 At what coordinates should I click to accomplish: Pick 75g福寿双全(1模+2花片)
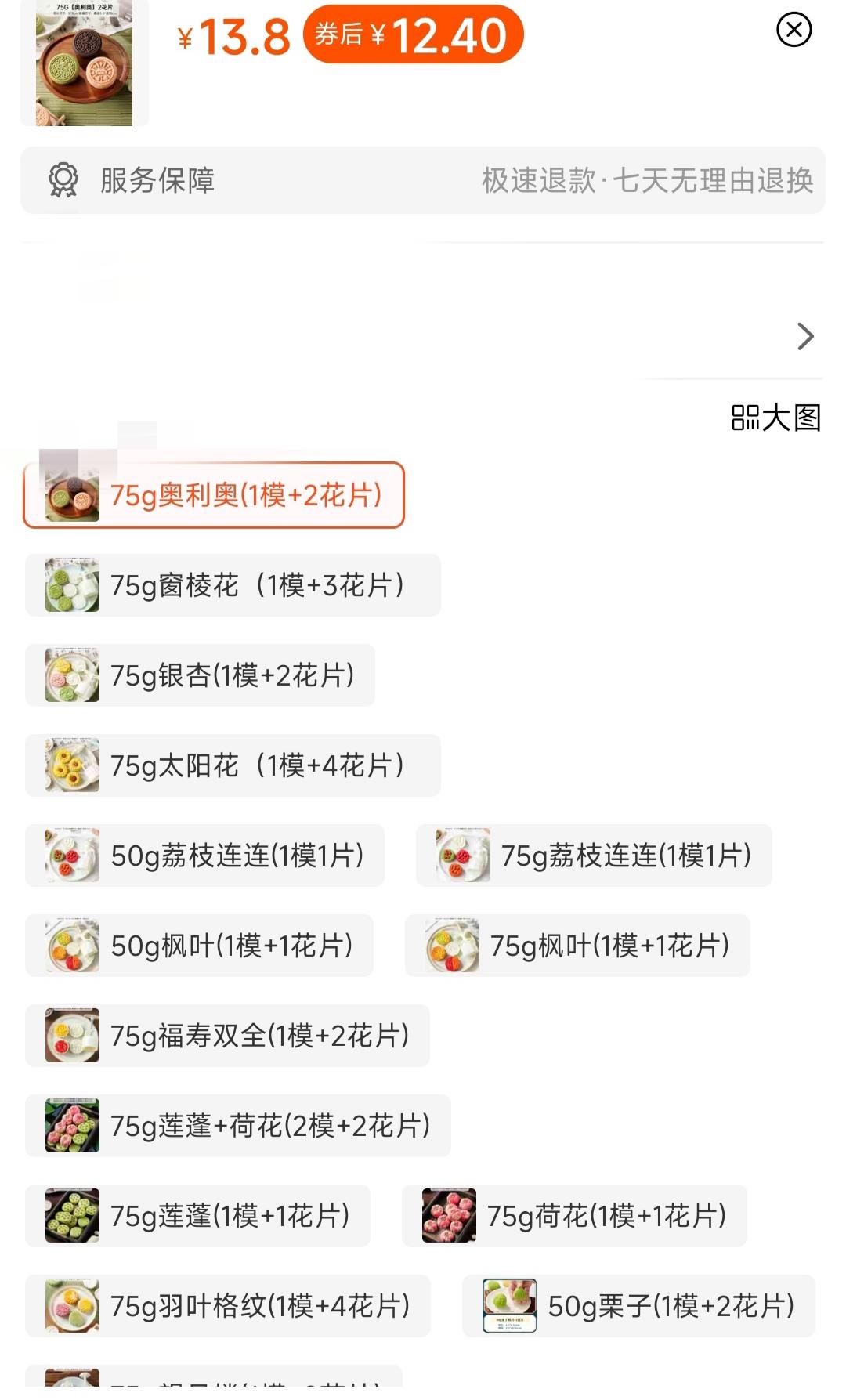pyautogui.click(x=227, y=1036)
